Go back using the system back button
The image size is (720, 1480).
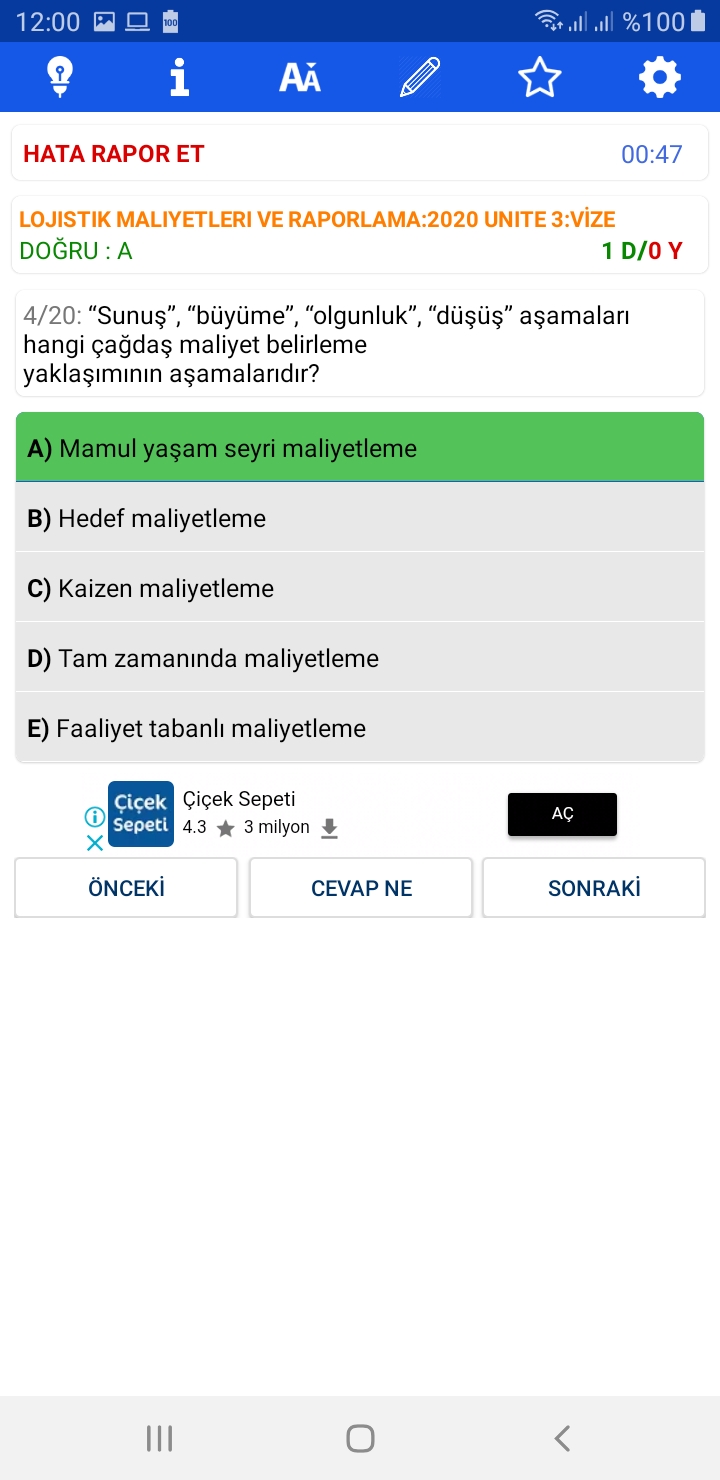tap(562, 1438)
